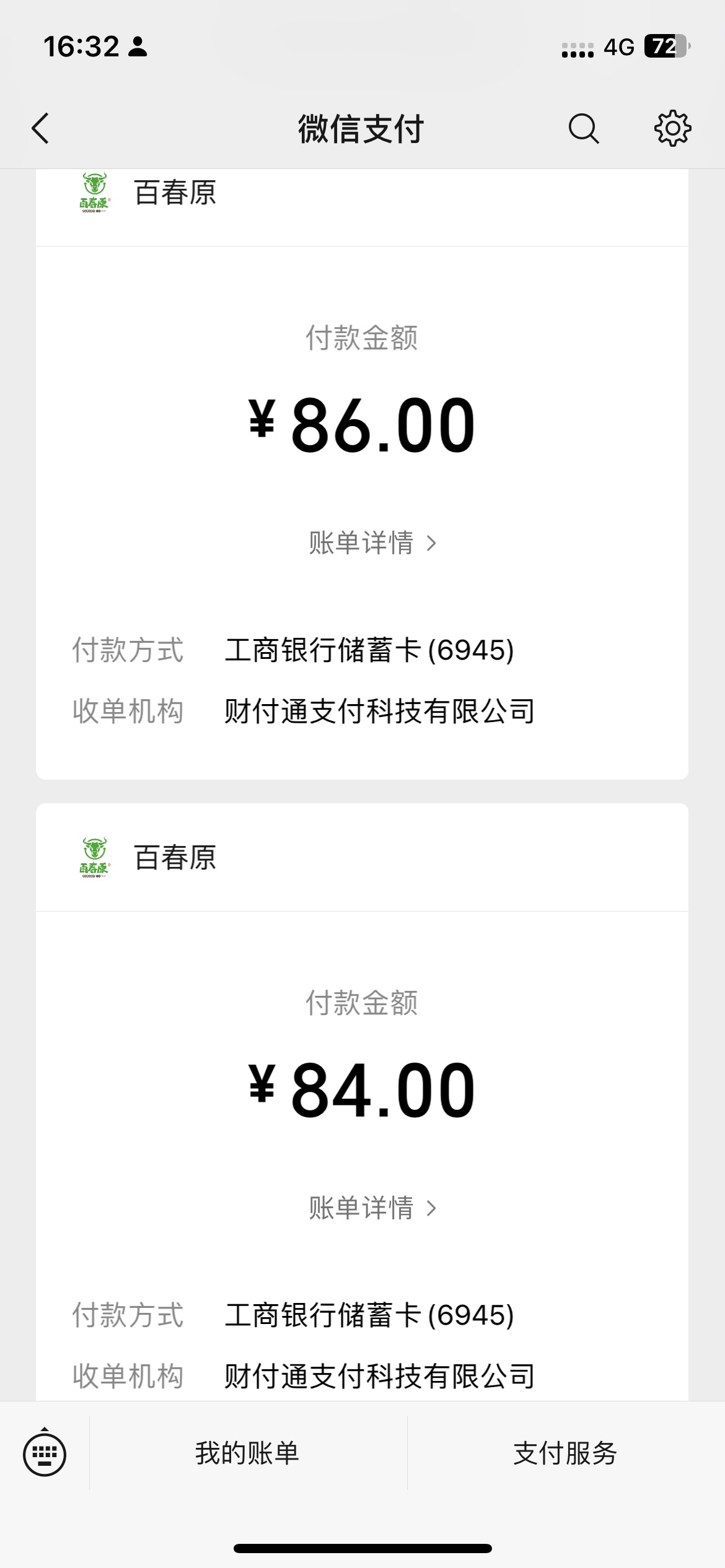Image resolution: width=725 pixels, height=1568 pixels.
Task: Open the 支付服务 menu
Action: pos(566,1453)
